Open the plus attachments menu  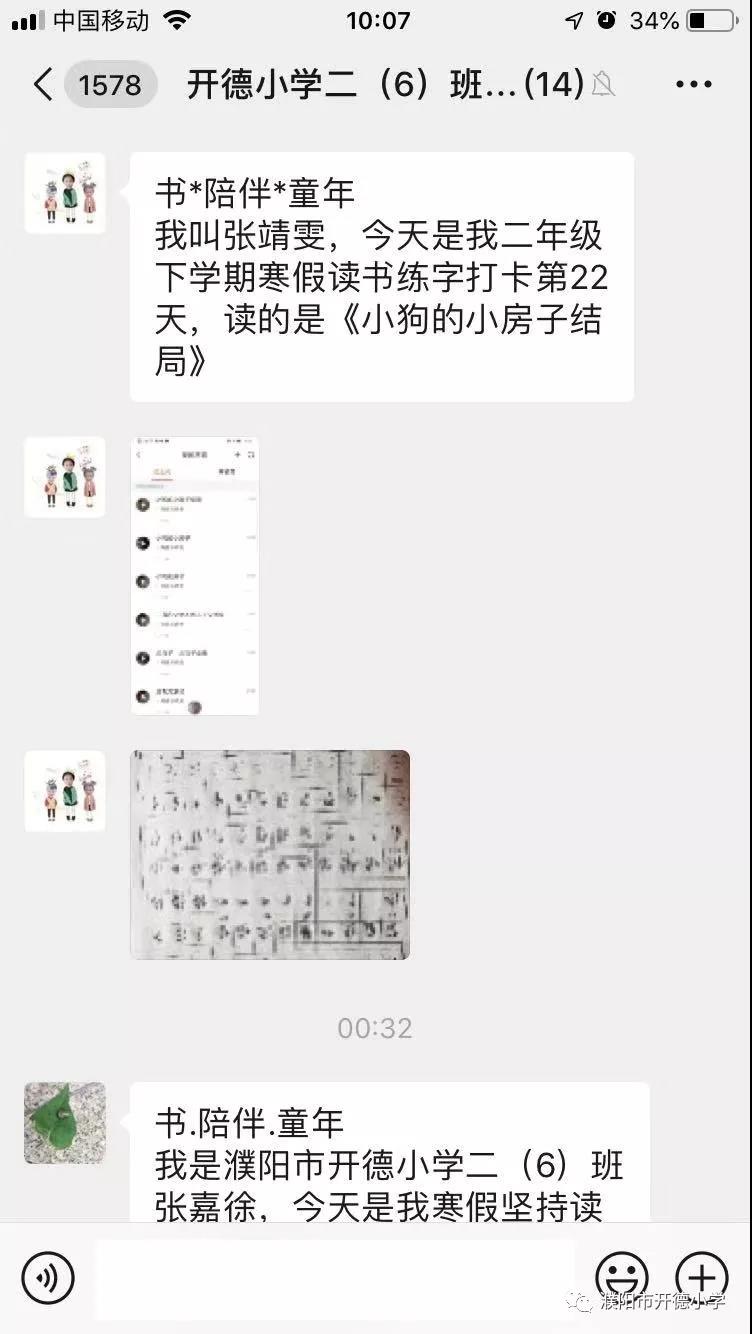click(x=702, y=1277)
